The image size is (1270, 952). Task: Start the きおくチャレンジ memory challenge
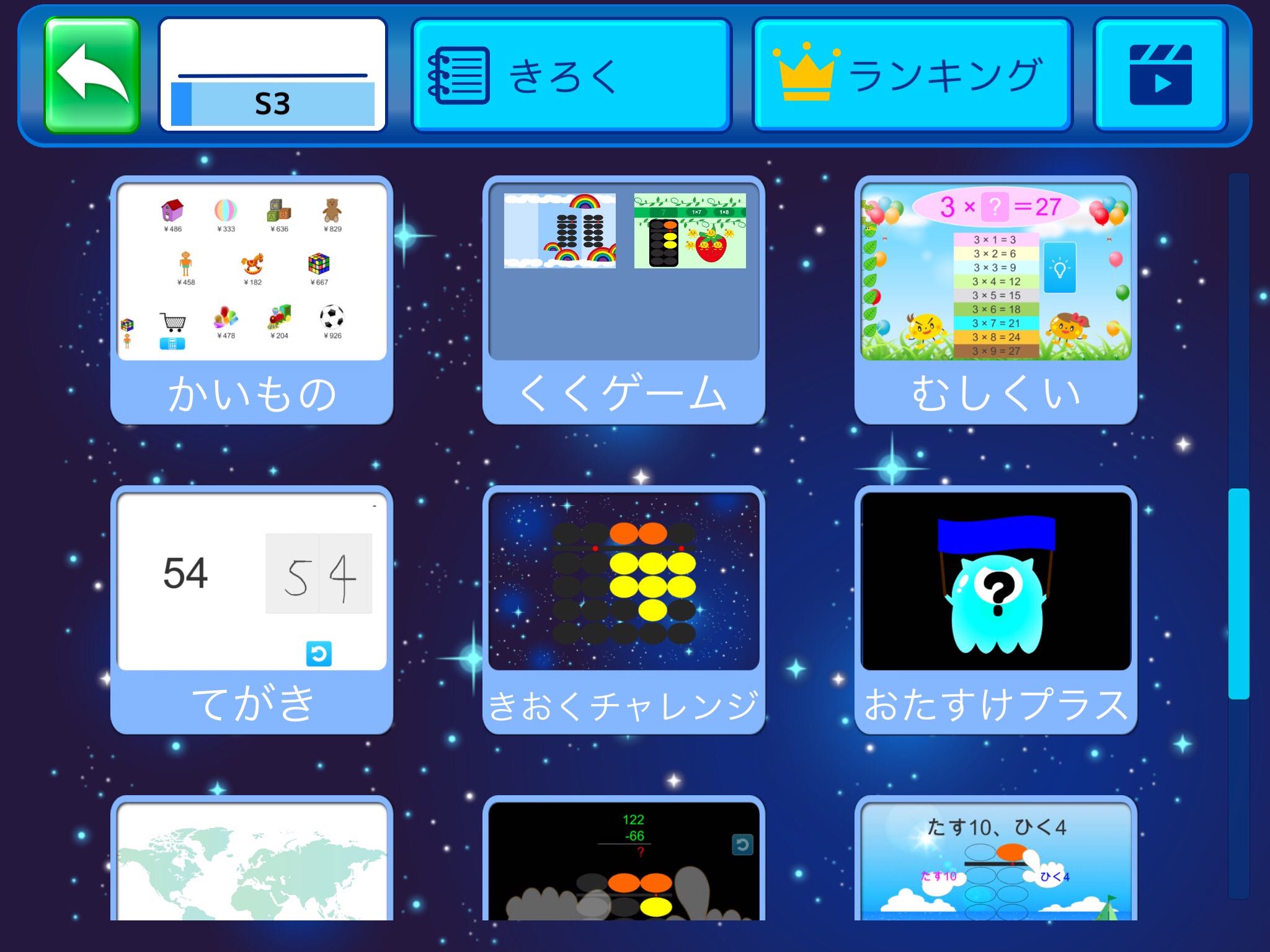tap(624, 609)
